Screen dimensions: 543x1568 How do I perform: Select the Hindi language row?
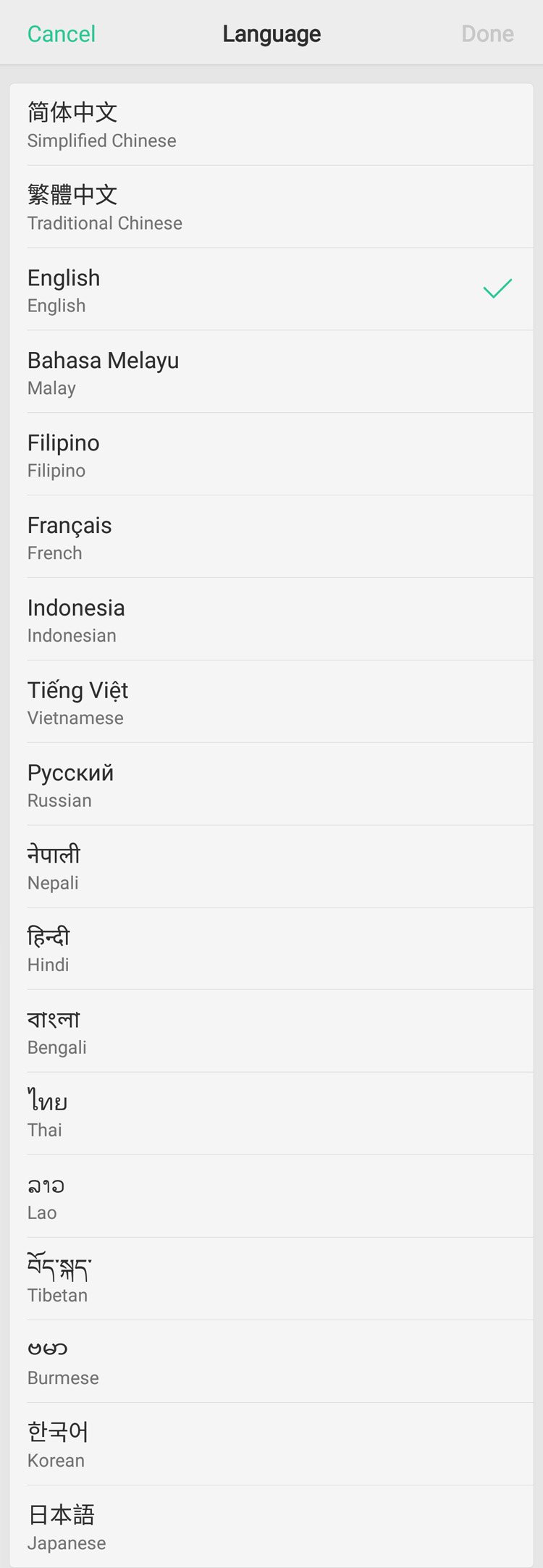pyautogui.click(x=271, y=949)
